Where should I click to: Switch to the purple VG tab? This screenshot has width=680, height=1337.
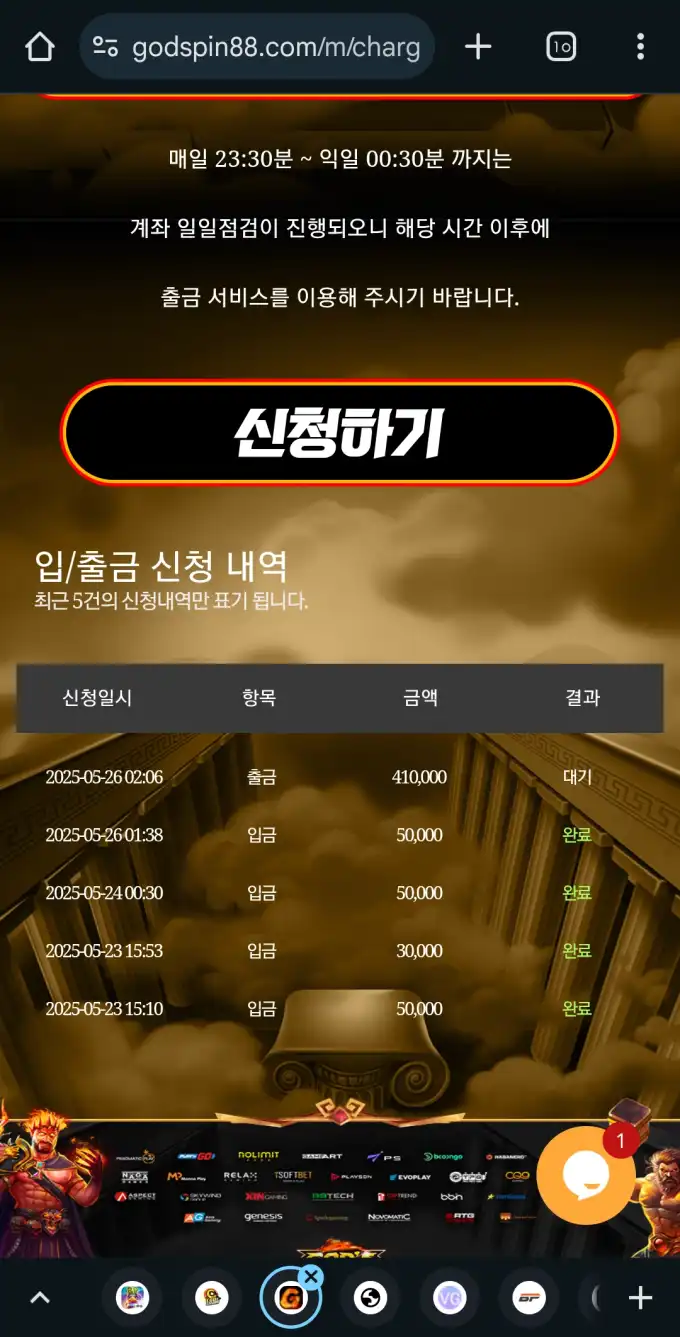click(450, 1298)
